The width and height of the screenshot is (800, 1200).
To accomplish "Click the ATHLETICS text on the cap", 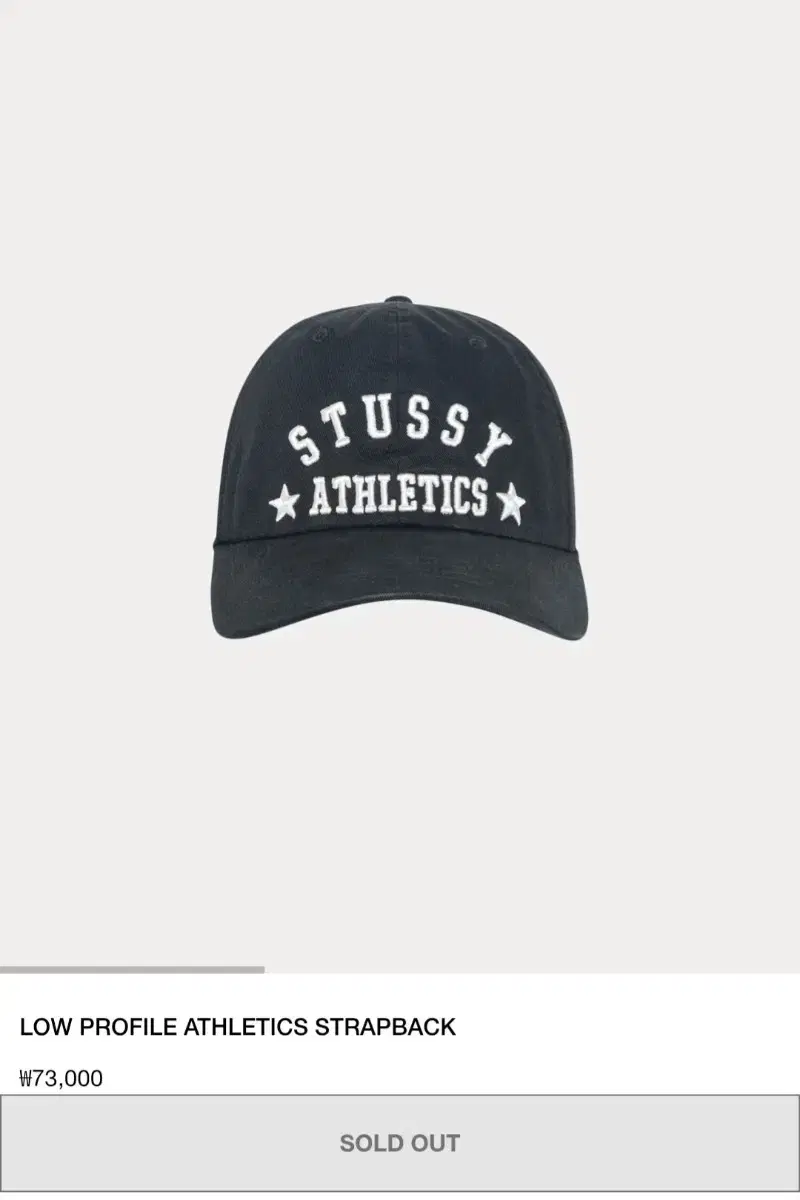I will 398,493.
